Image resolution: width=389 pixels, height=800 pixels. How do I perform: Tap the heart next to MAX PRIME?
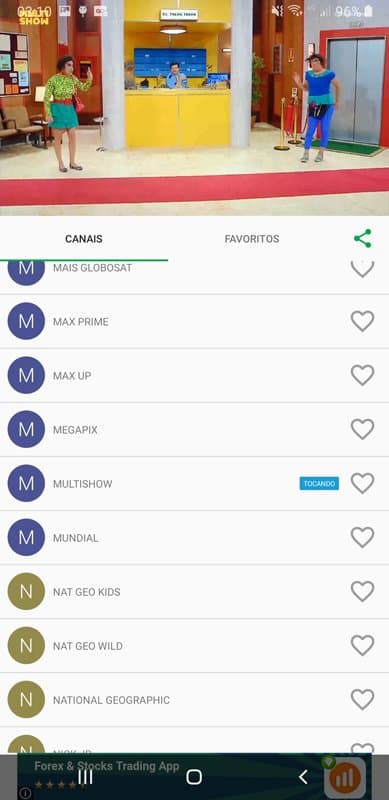[x=362, y=321]
